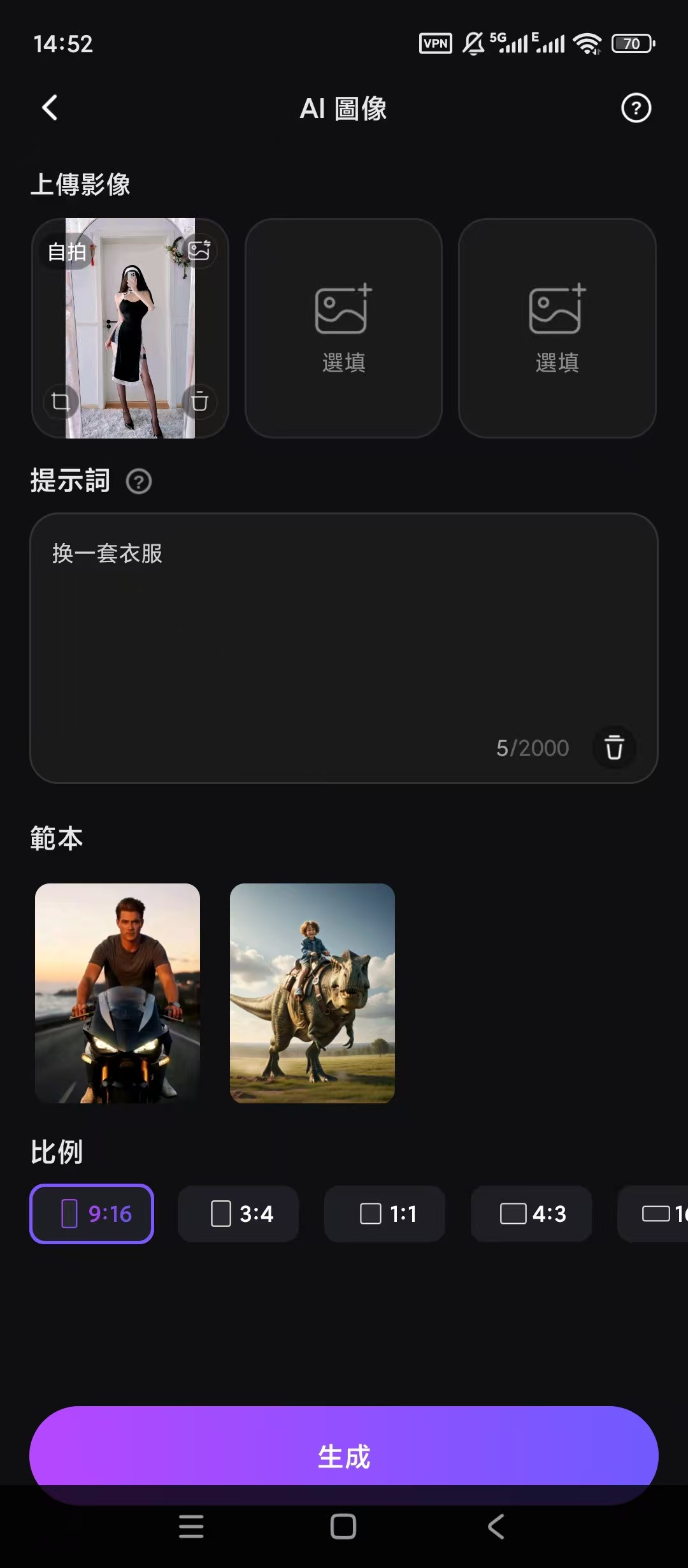Add an image in the last 選填 slot
Viewport: 688px width, 1568px height.
[x=557, y=328]
